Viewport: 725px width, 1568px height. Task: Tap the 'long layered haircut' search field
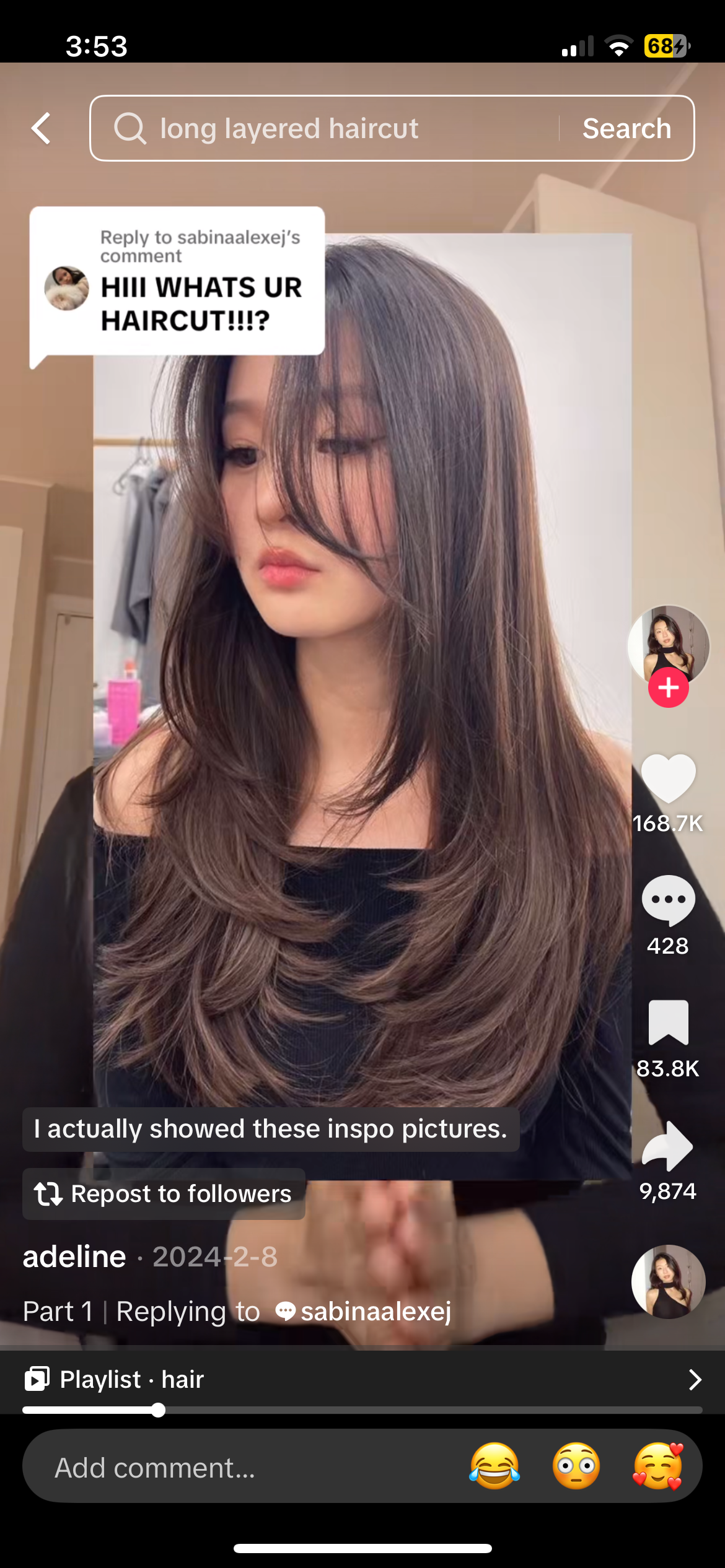click(x=322, y=129)
